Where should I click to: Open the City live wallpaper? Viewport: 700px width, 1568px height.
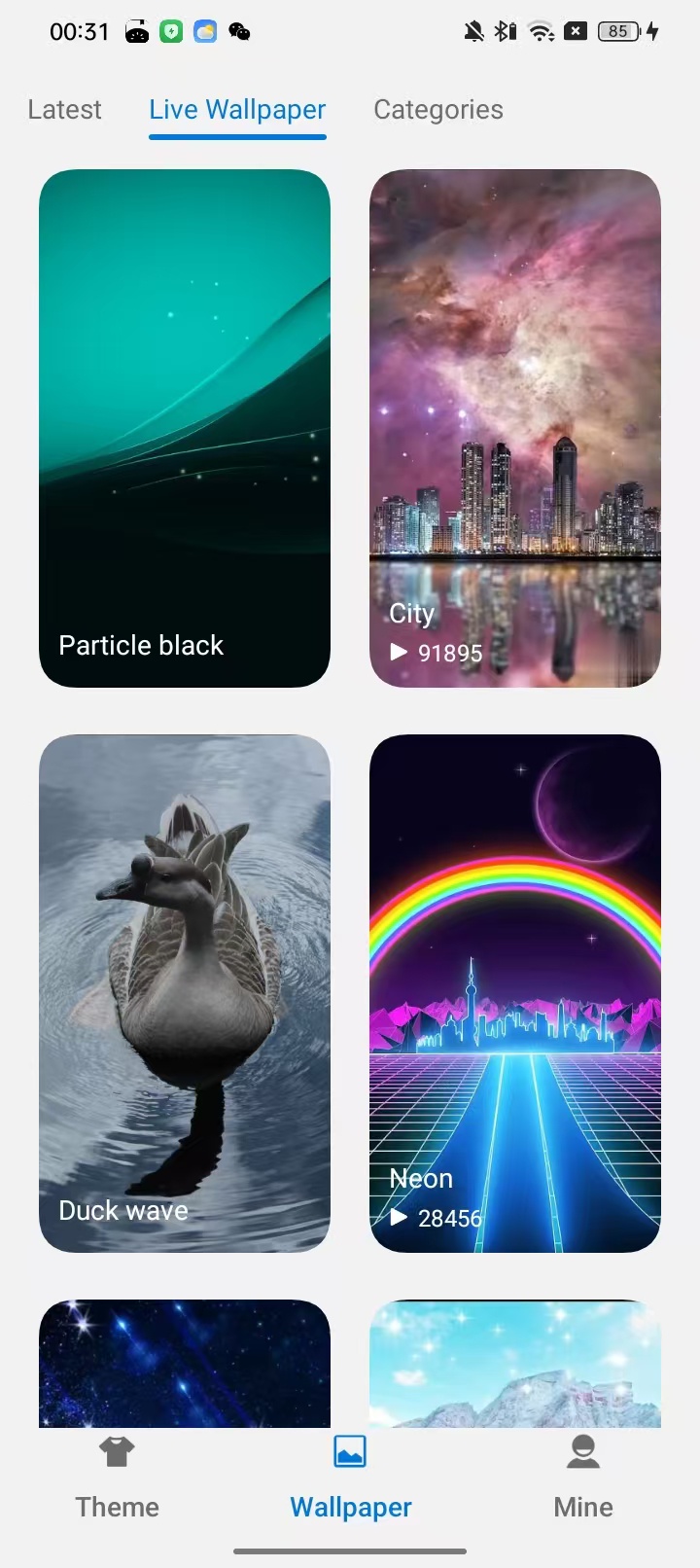(515, 429)
